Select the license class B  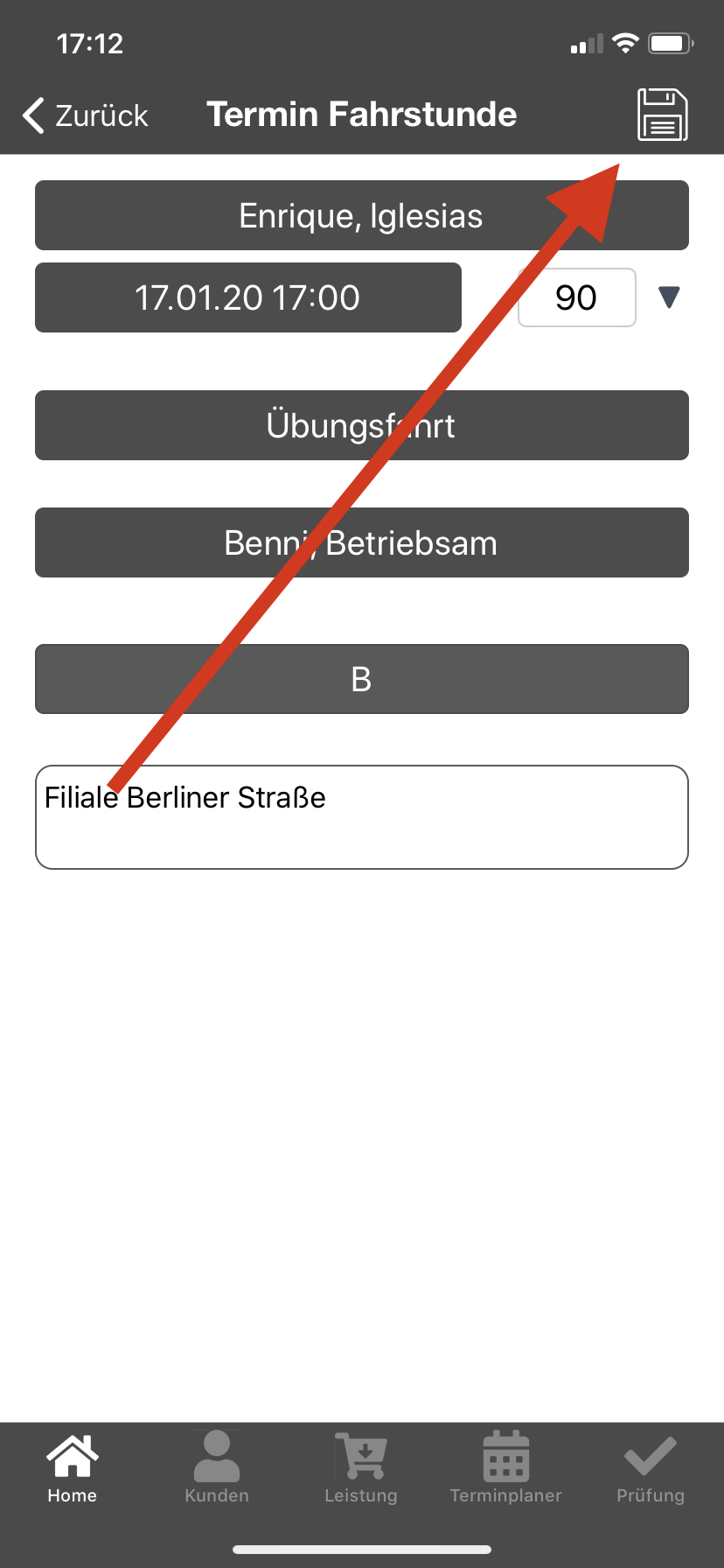(361, 679)
